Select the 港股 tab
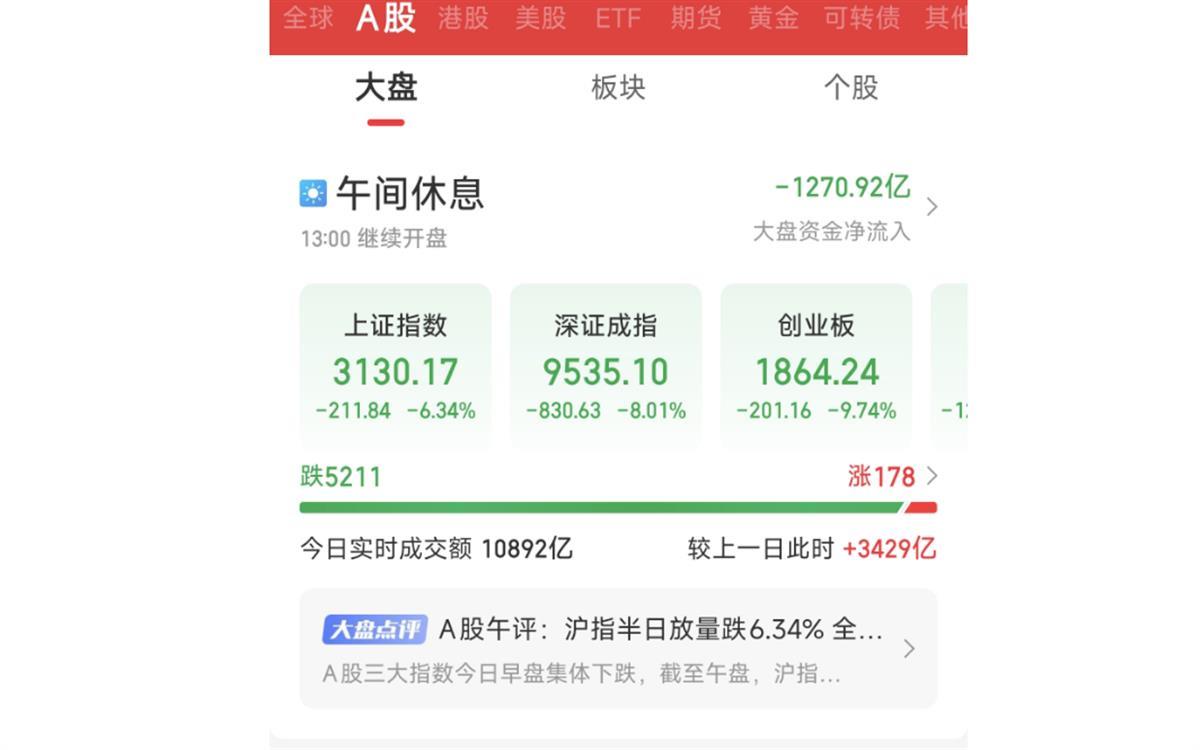Screen dimensions: 1200x750 pyautogui.click(x=463, y=18)
